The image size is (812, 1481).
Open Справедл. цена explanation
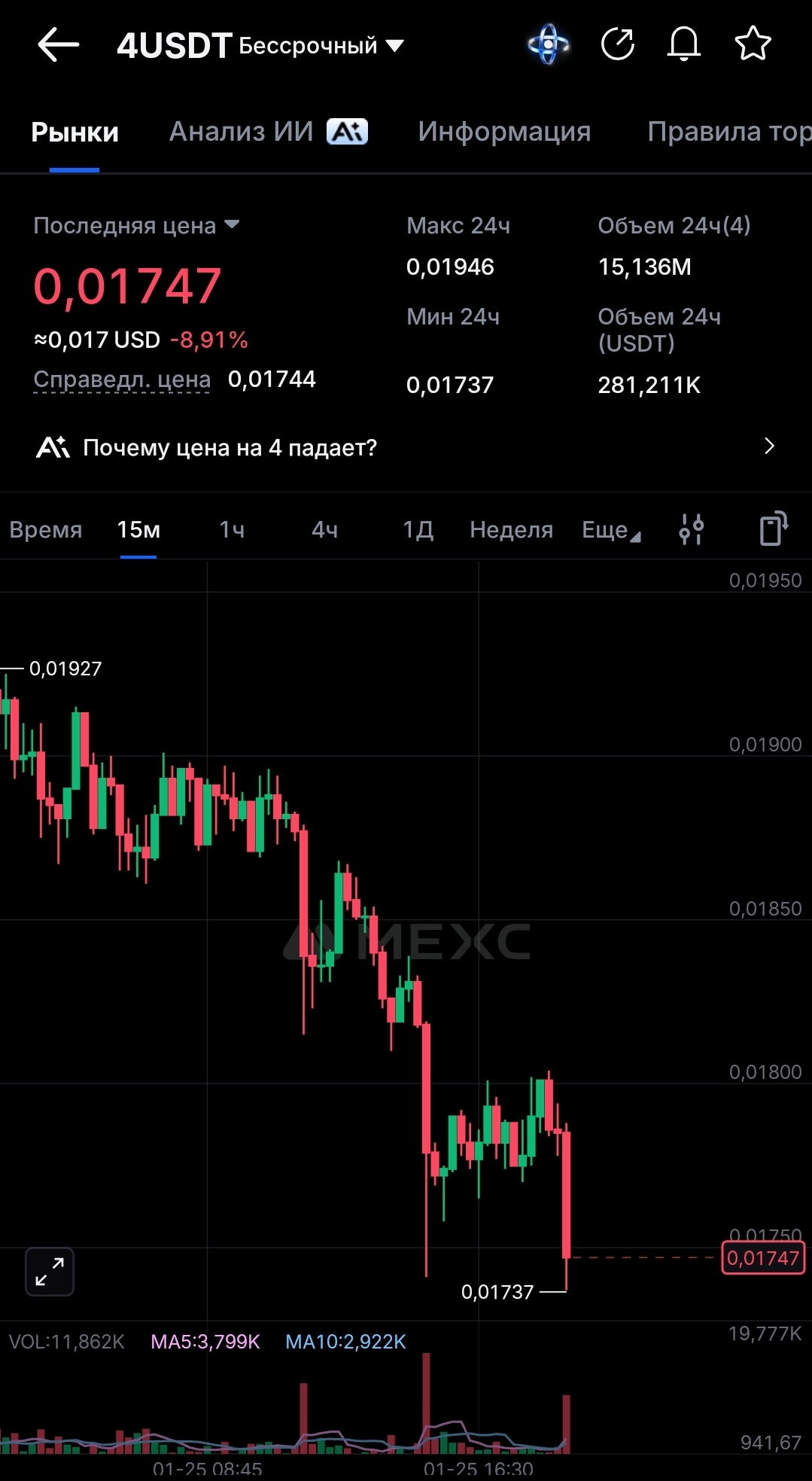[x=122, y=379]
